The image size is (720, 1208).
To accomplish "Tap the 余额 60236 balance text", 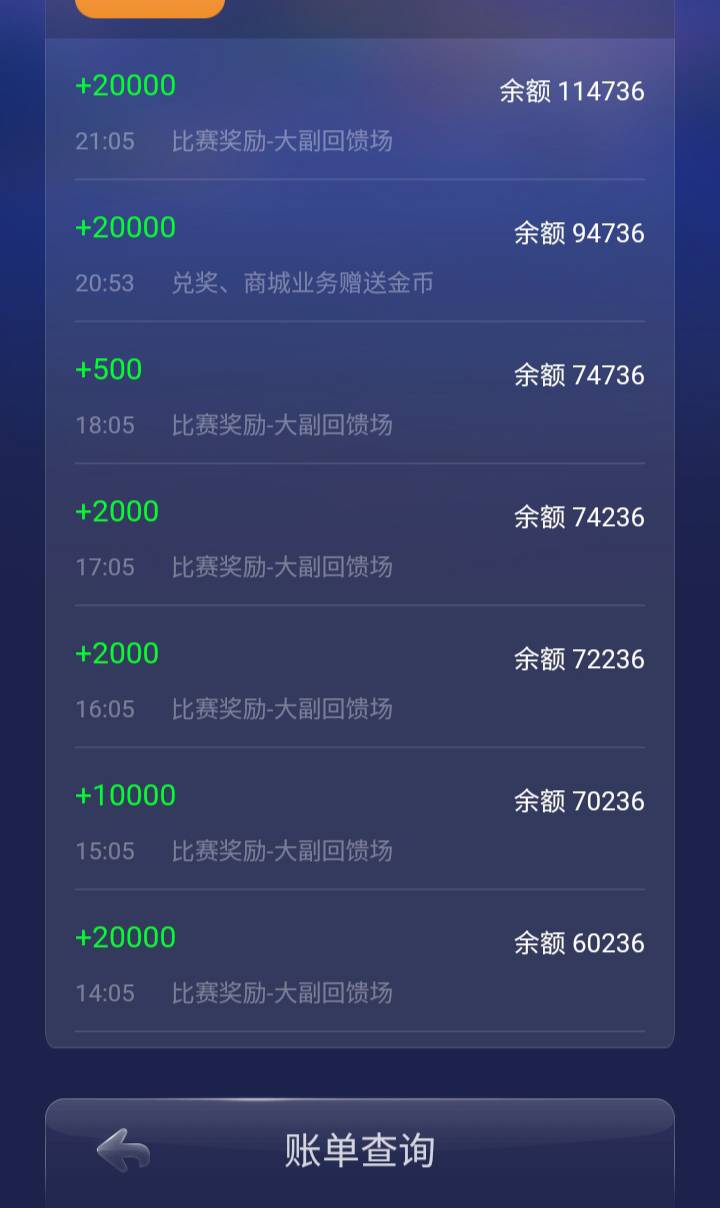I will (578, 943).
